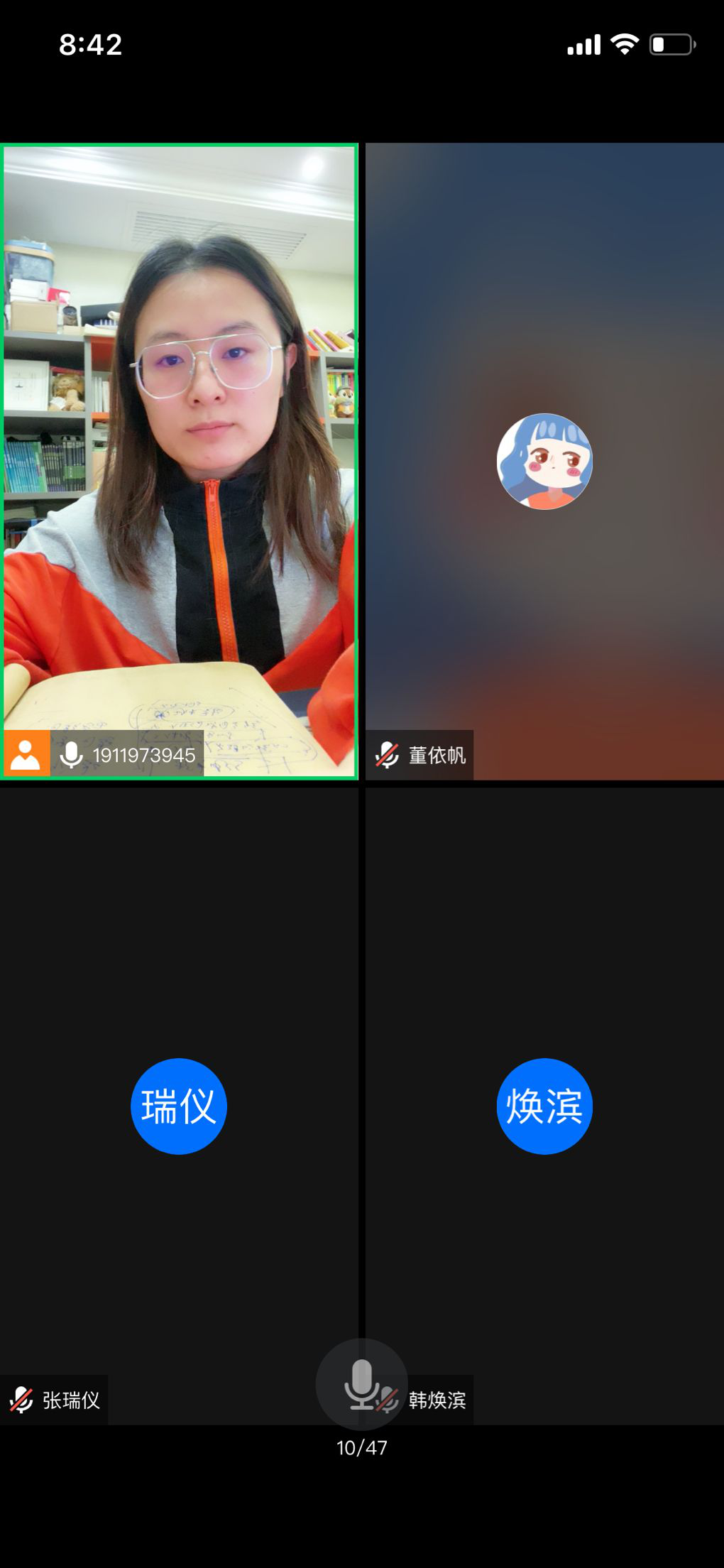Select 董依帆's participant tile
Screen dimensions: 724x1568
(544, 462)
